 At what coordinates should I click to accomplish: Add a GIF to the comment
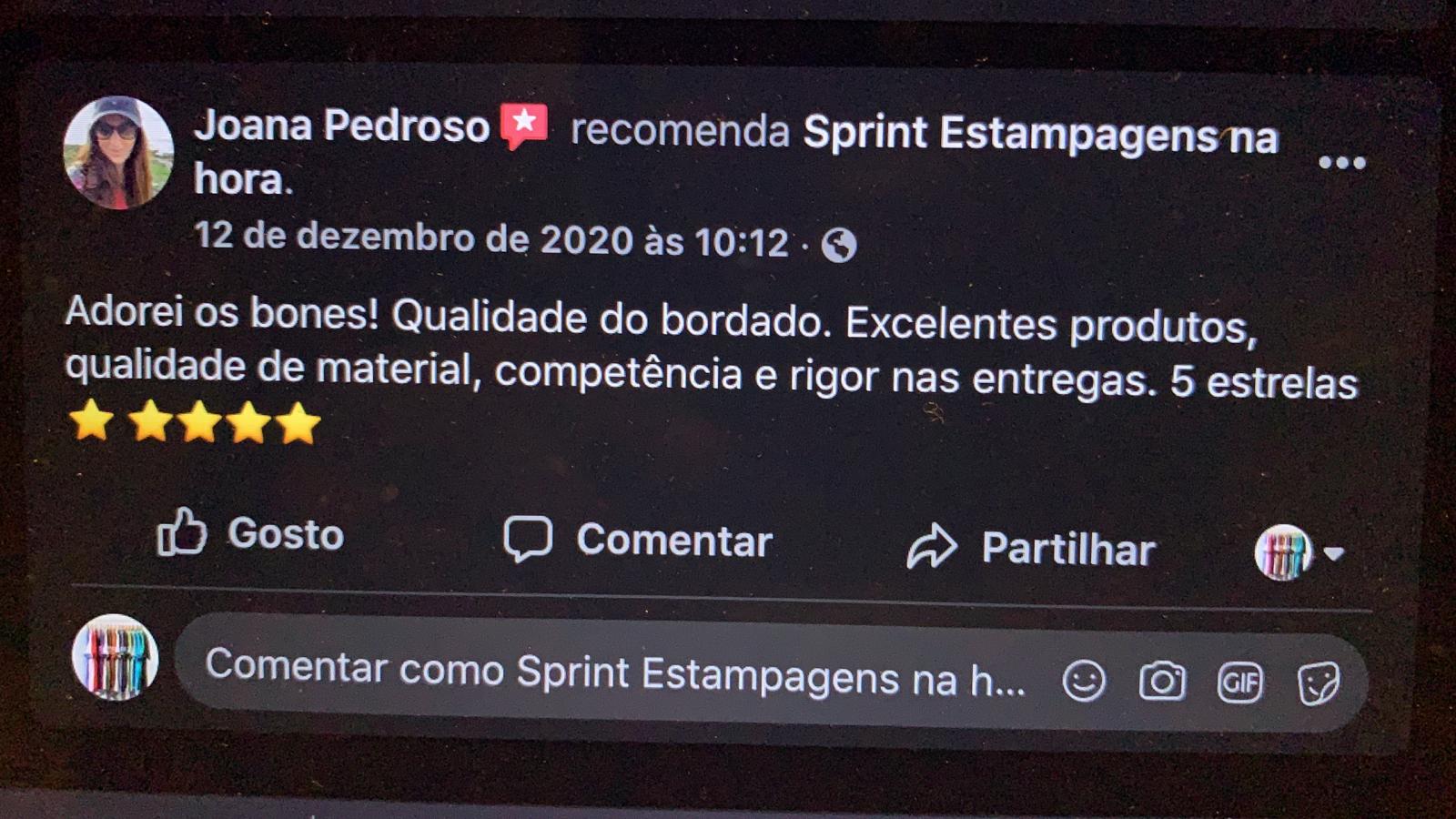(x=1239, y=682)
